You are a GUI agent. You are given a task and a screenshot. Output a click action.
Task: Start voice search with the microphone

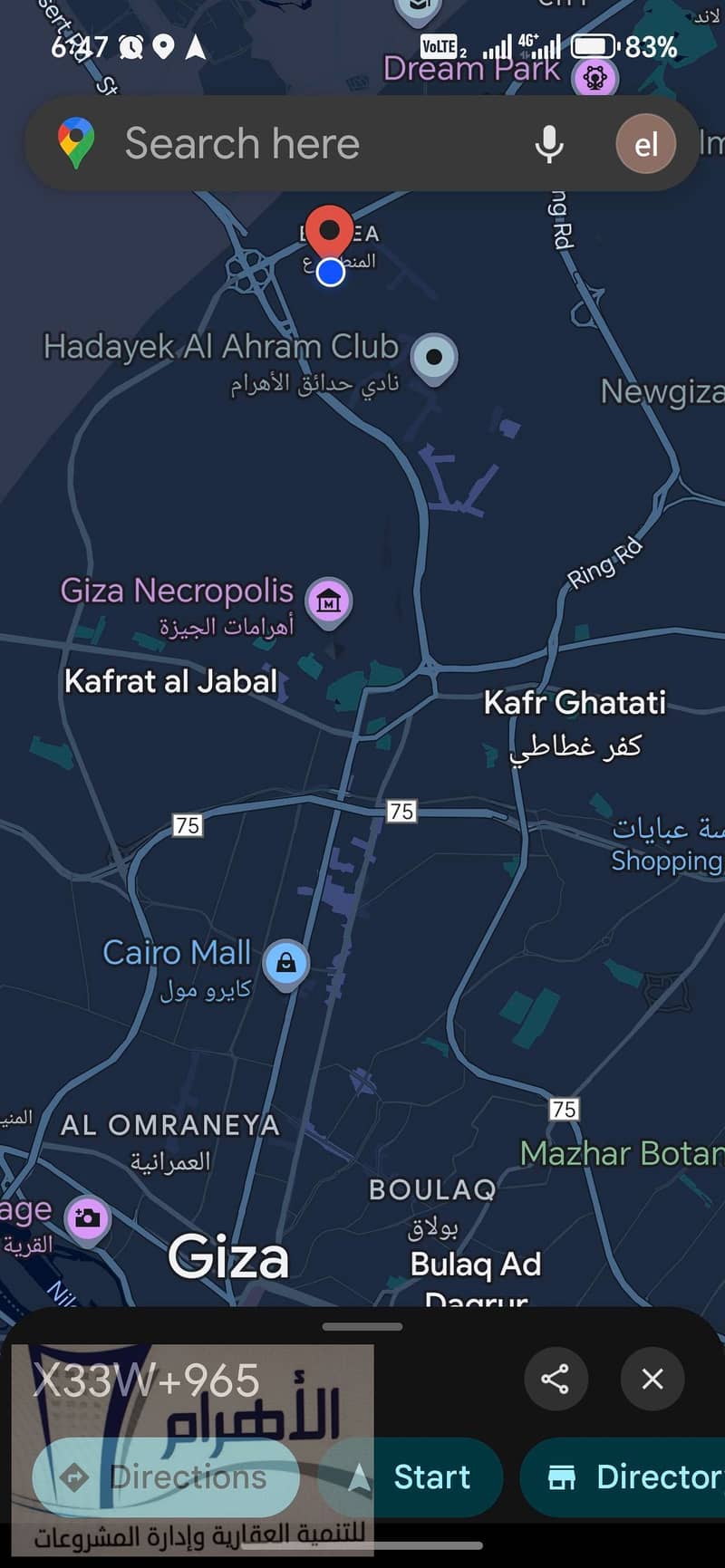click(548, 144)
